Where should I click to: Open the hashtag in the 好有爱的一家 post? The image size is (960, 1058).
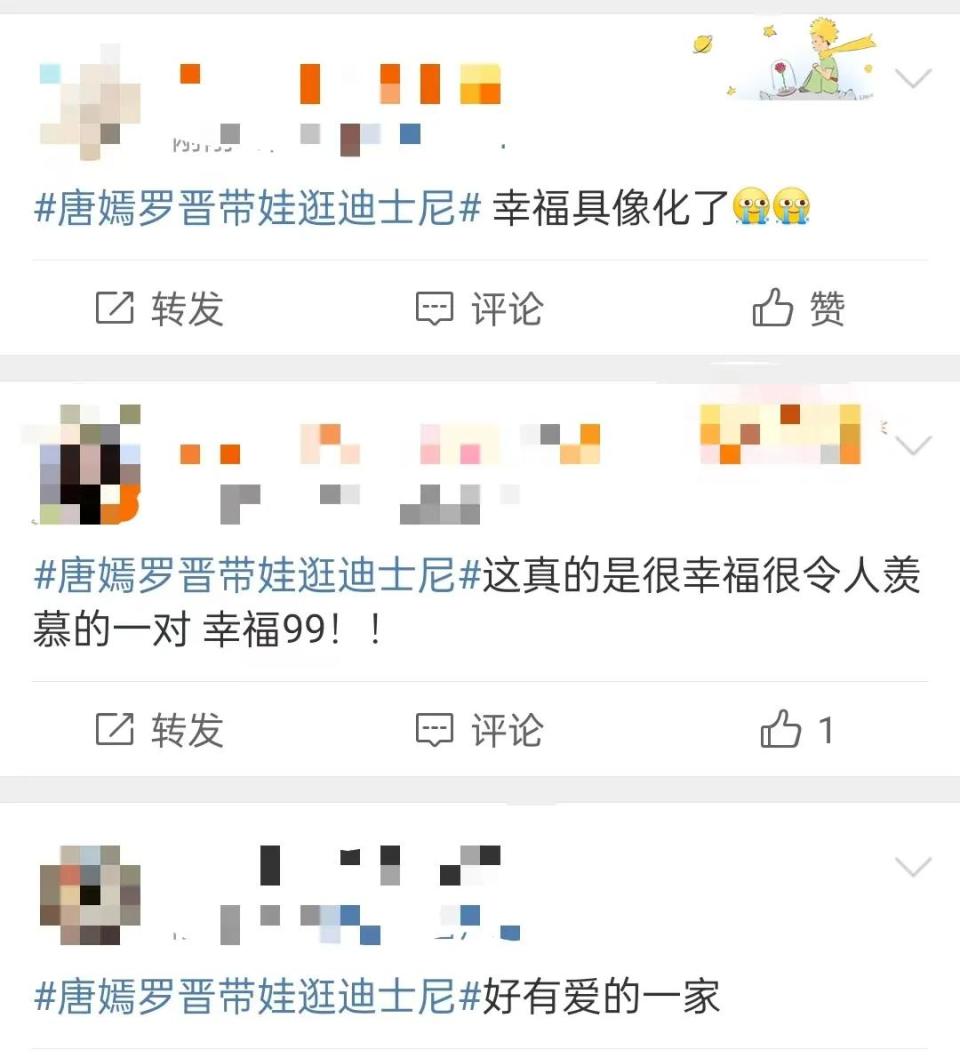[x=259, y=997]
